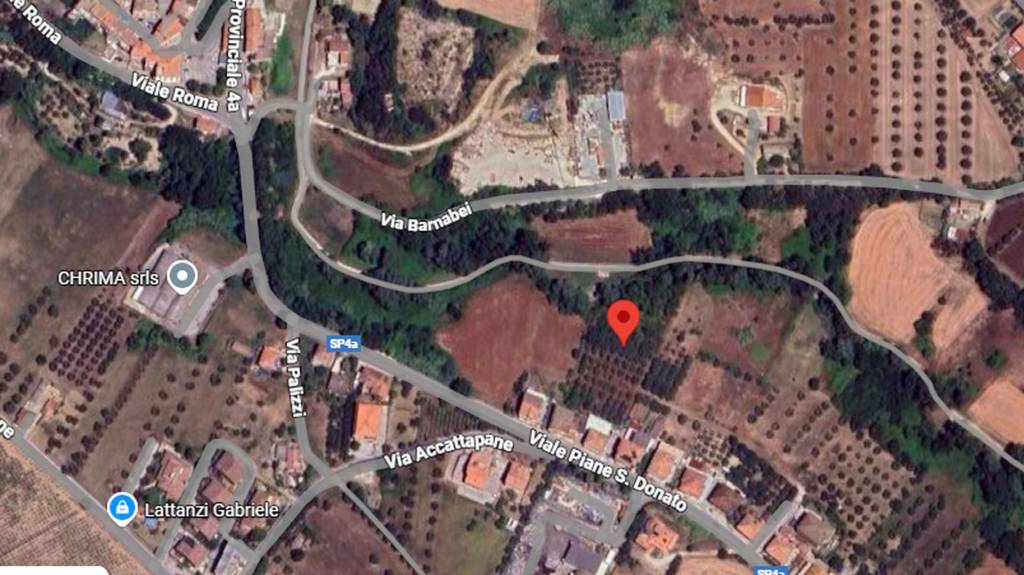
Task: Select the Lattanzi Gabriele shop marker
Action: coord(122,508)
